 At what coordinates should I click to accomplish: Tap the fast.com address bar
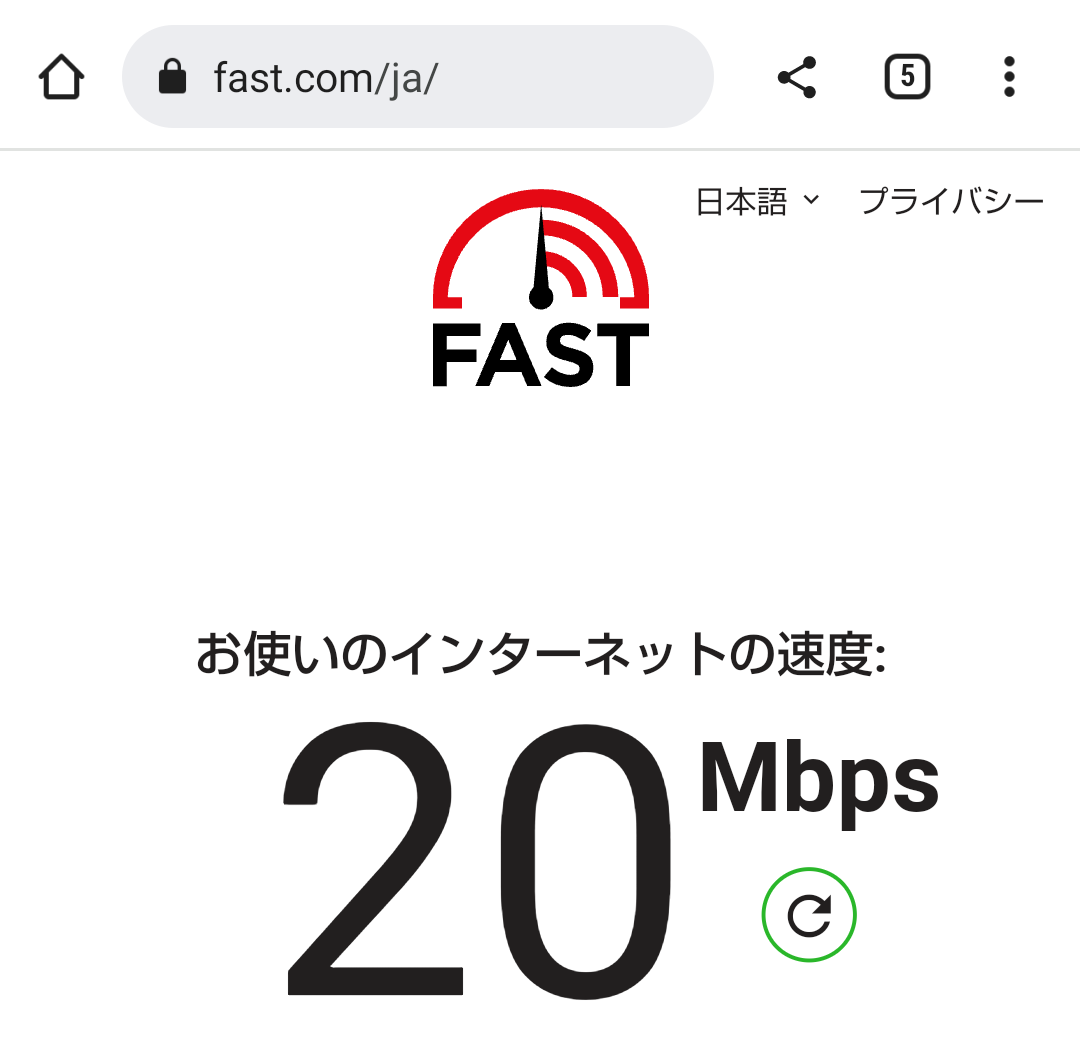417,77
